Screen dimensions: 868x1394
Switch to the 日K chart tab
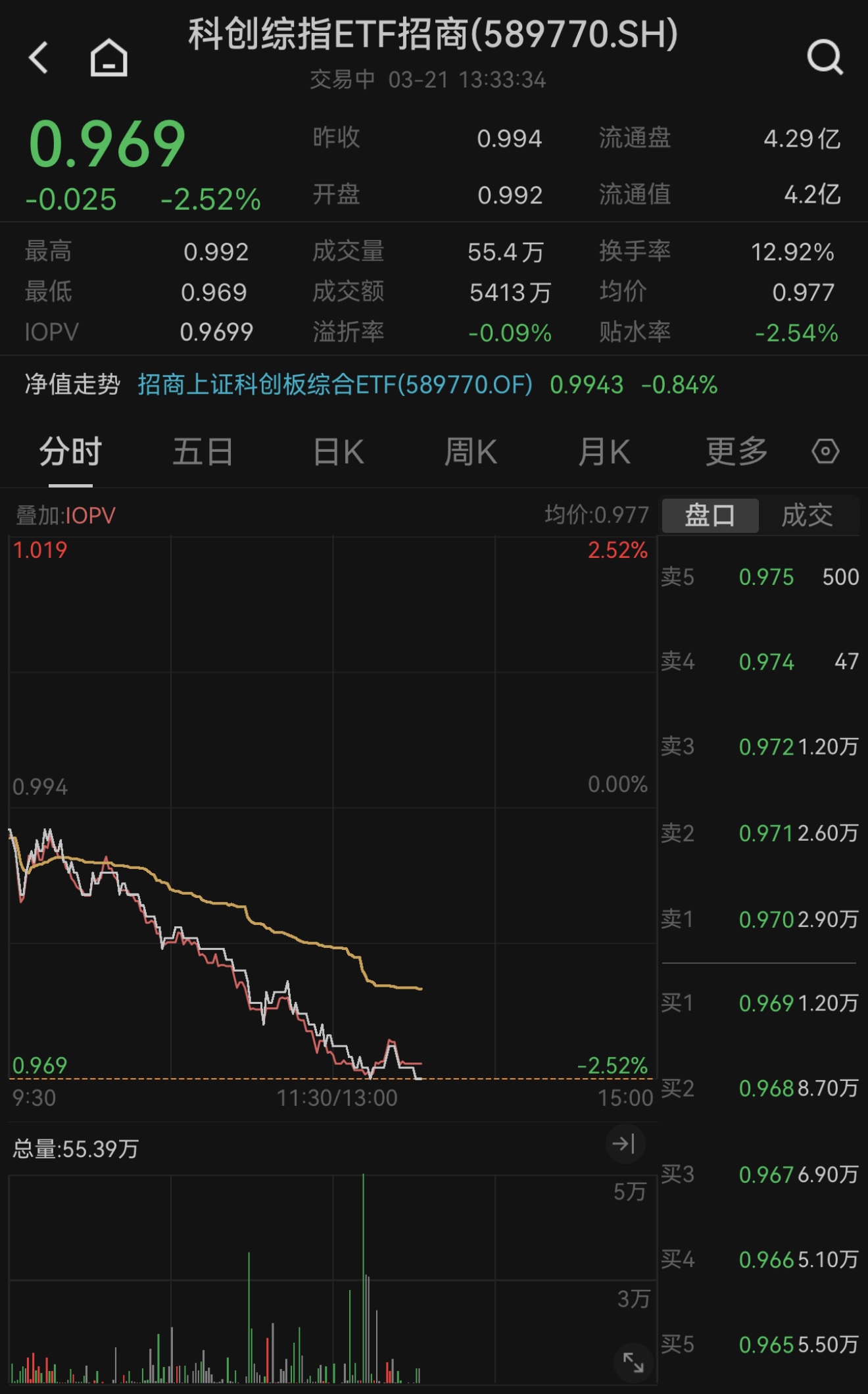click(x=338, y=452)
